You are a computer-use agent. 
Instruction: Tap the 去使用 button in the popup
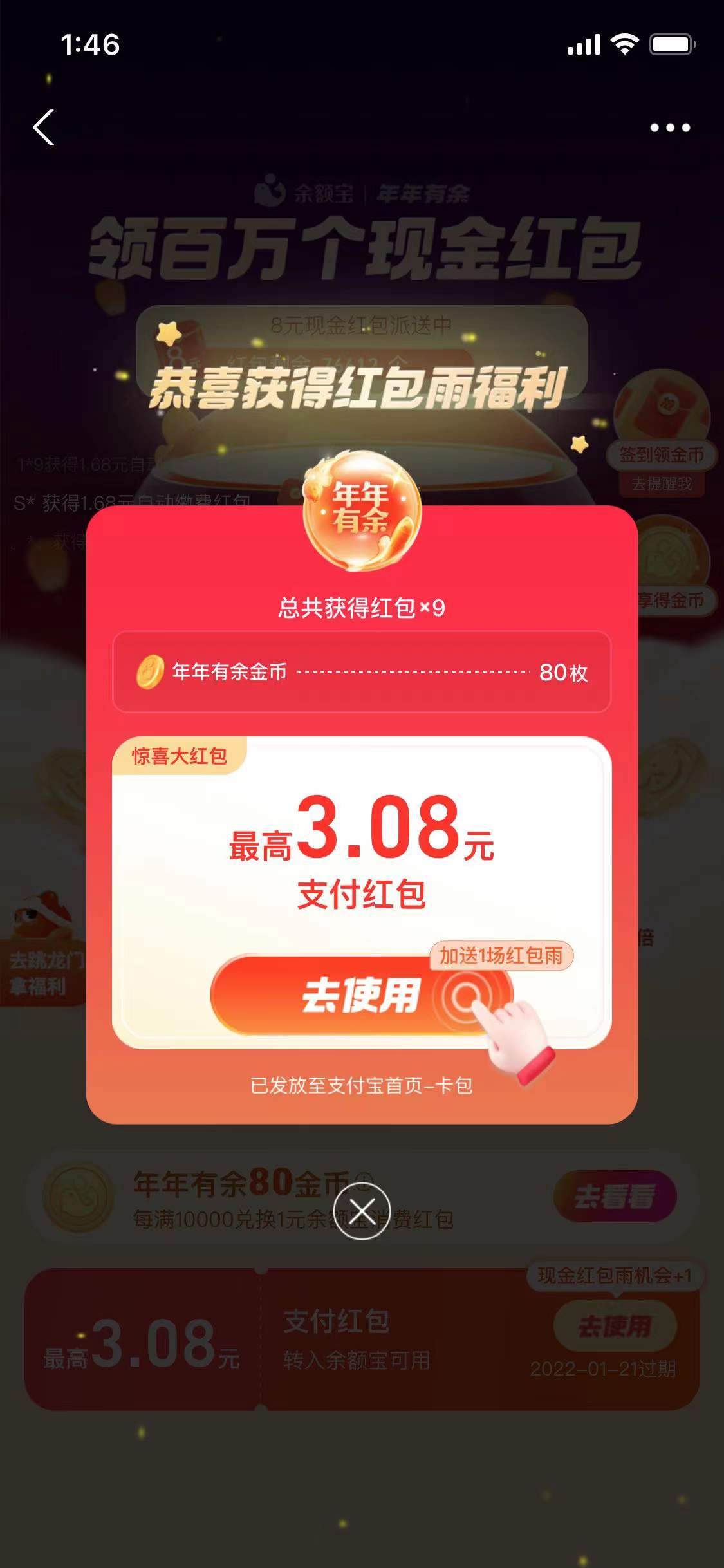click(360, 995)
